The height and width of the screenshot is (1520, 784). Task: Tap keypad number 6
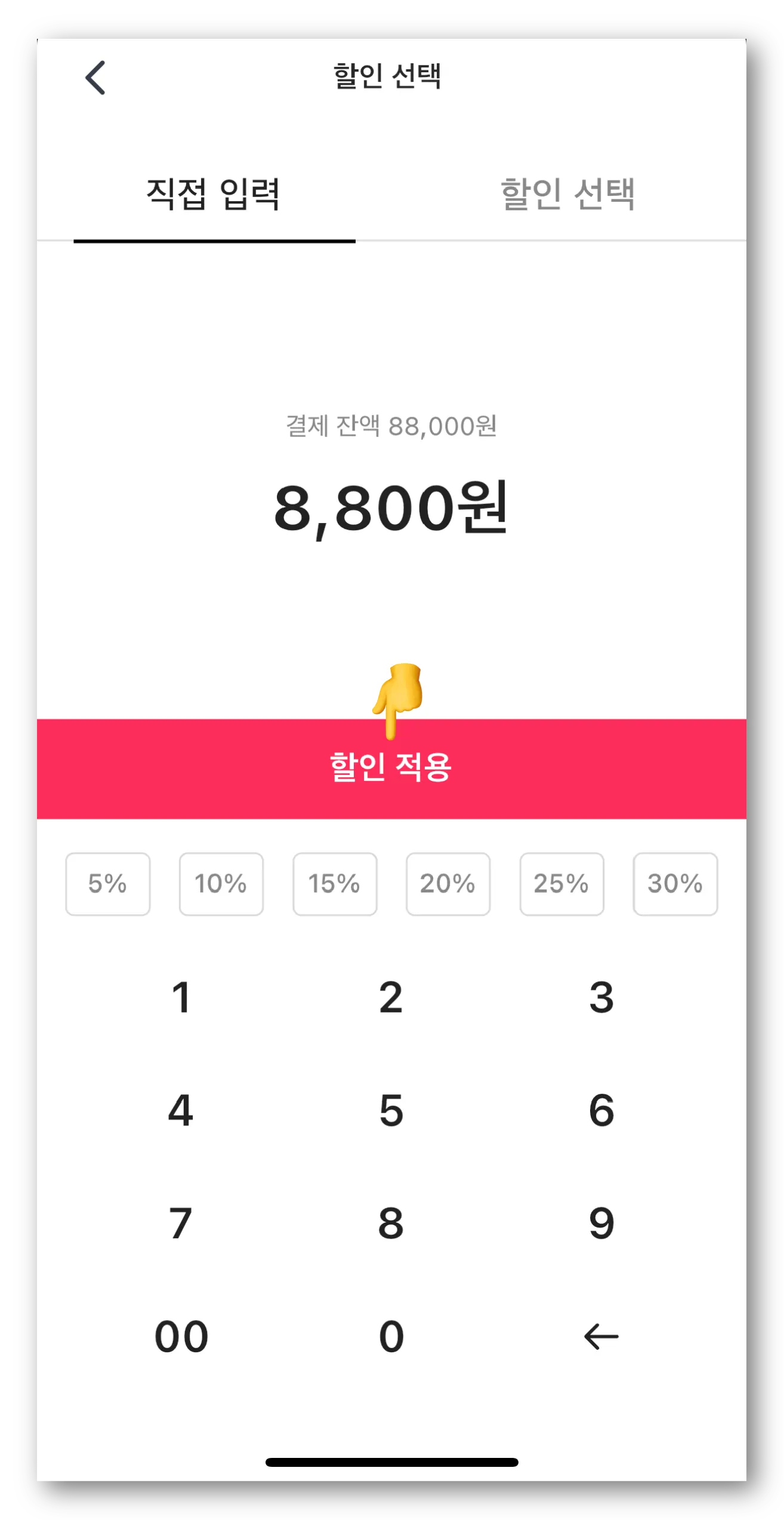[x=601, y=1111]
